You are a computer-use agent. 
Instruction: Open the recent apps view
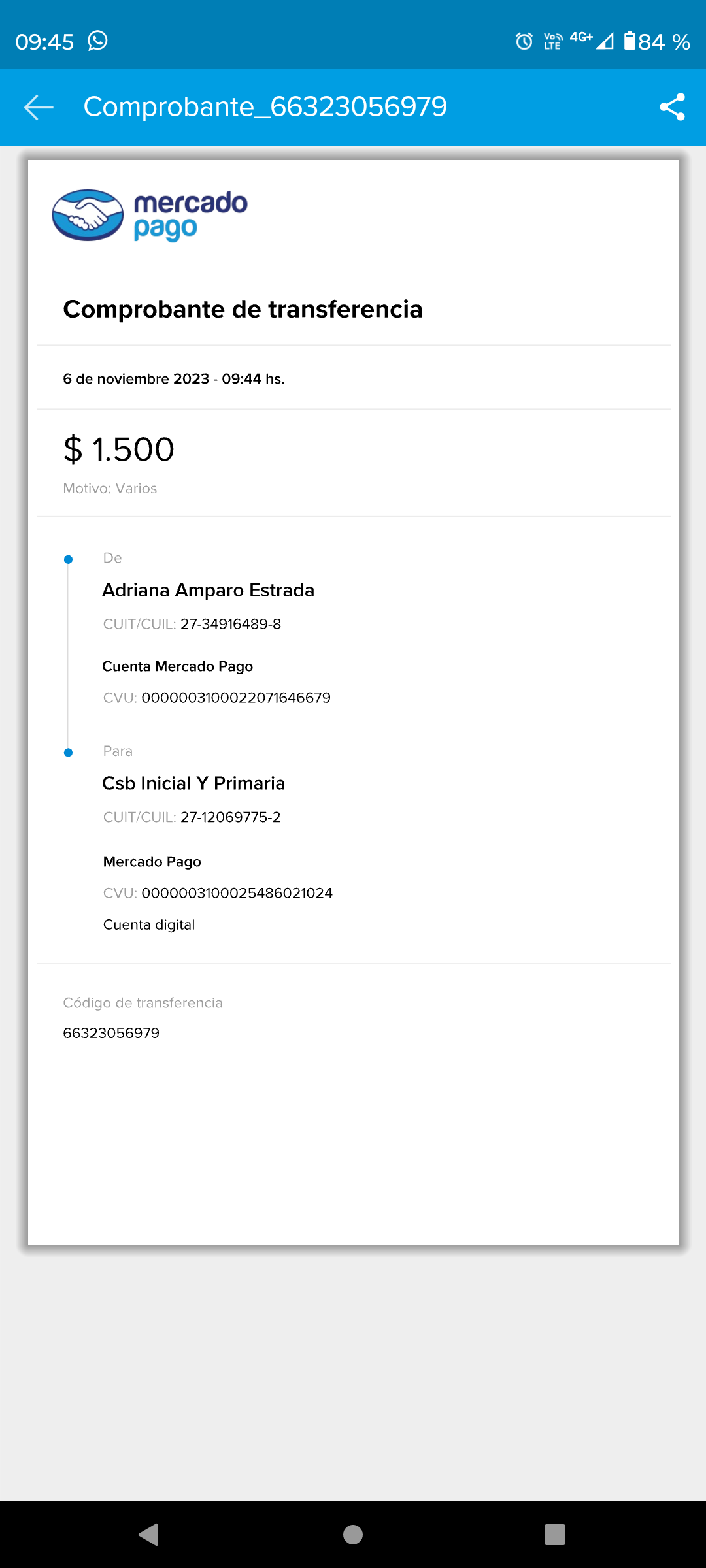tap(554, 1534)
